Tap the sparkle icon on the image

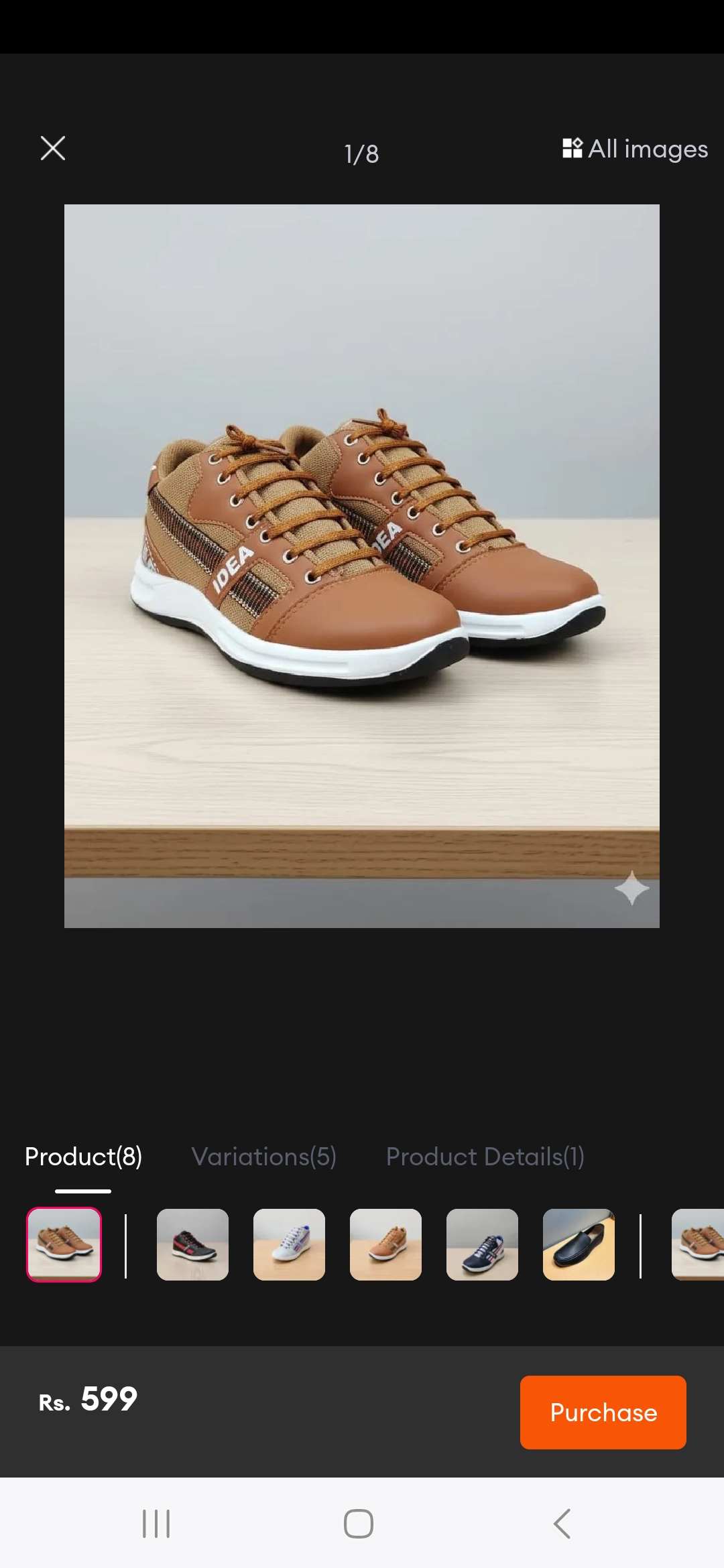coord(631,889)
